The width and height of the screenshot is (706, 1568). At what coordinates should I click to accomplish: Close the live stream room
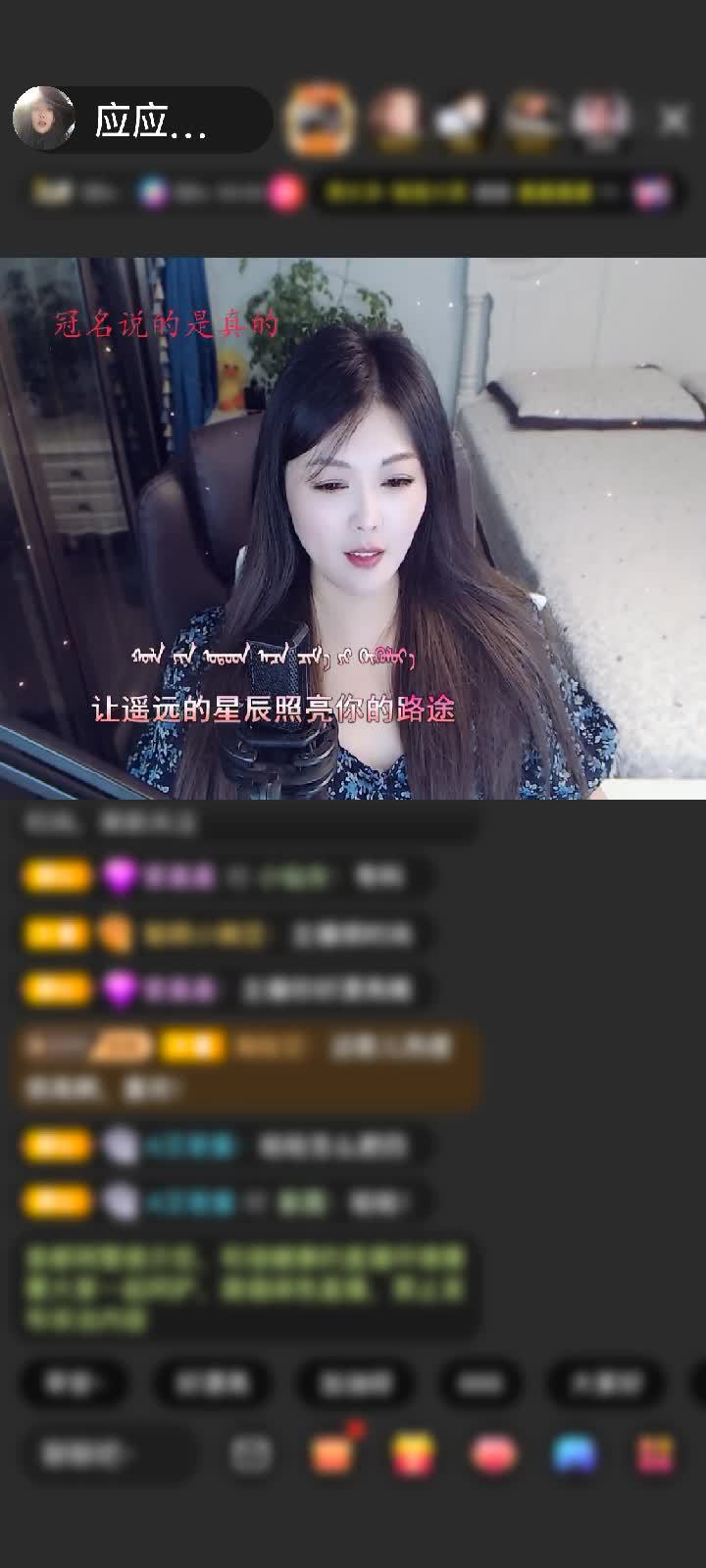(673, 121)
